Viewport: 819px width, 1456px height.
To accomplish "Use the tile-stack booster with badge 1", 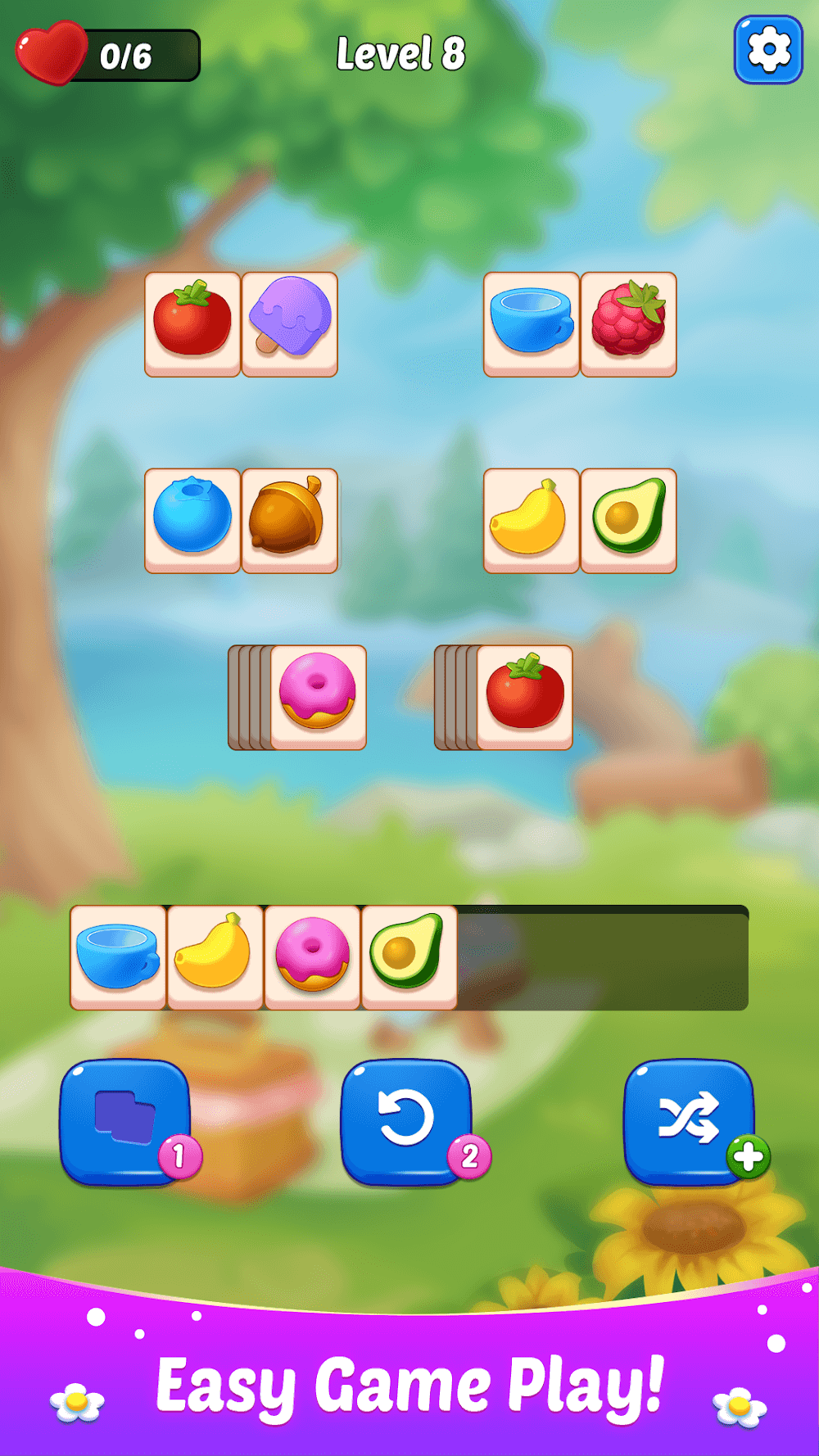I will tap(124, 1121).
